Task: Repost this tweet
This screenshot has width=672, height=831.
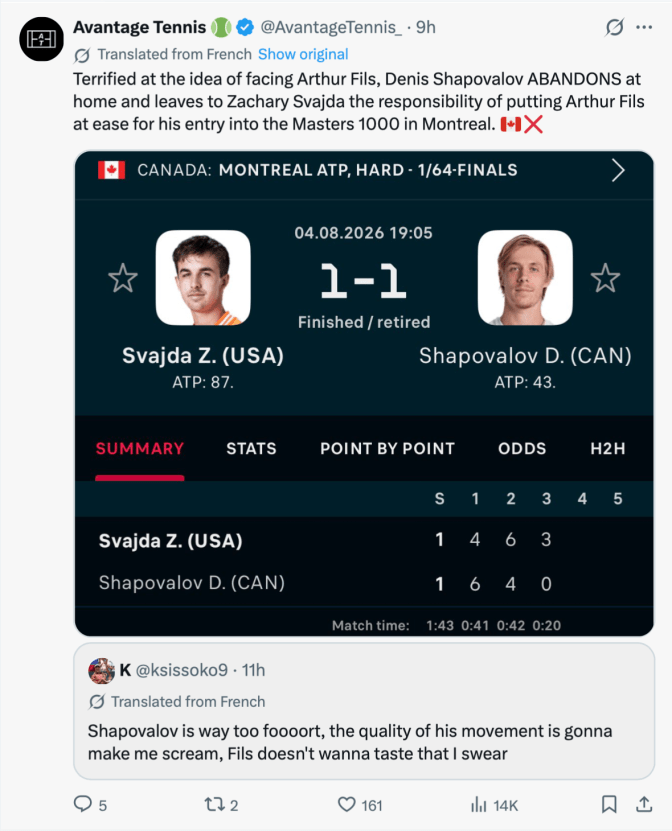Action: [222, 805]
